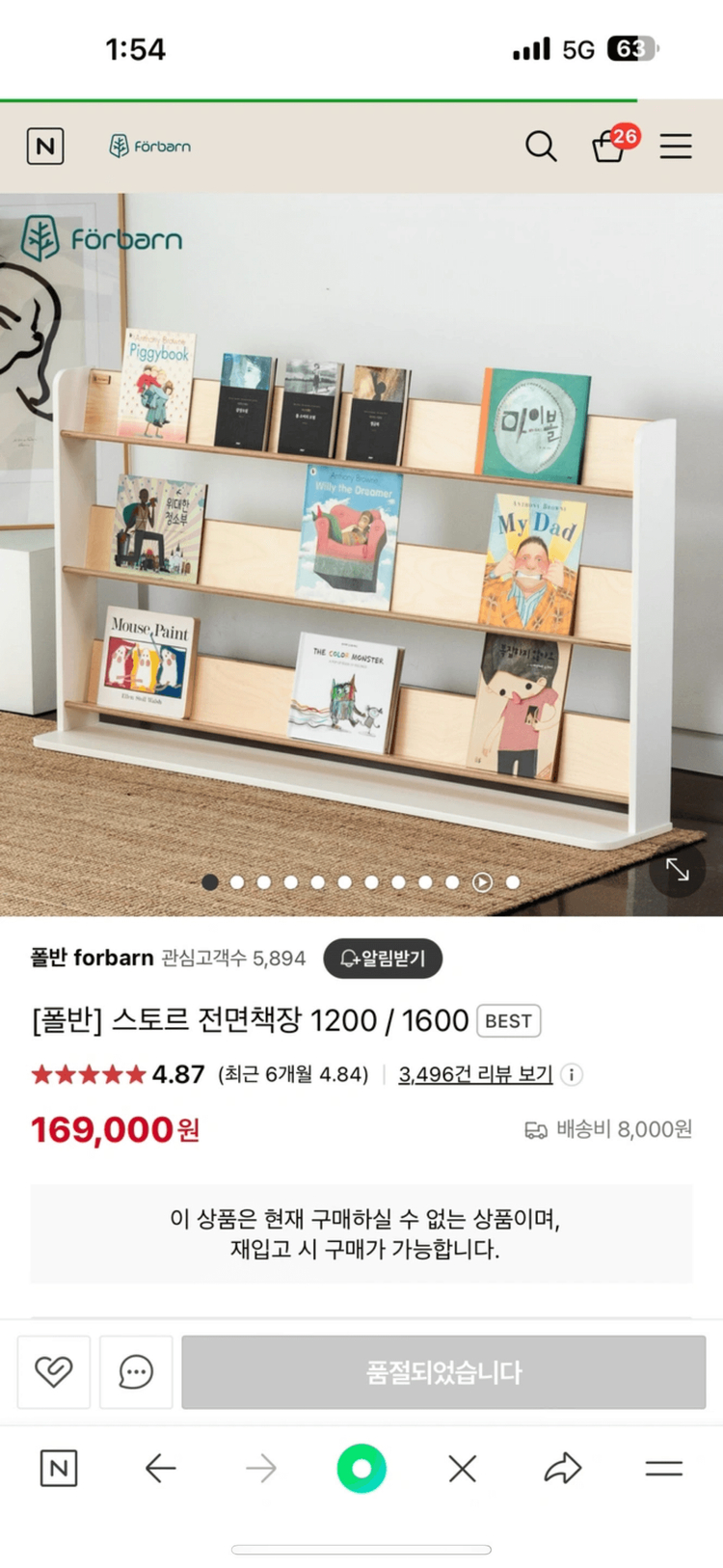
Task: Open the store search magnifier
Action: coord(541,147)
